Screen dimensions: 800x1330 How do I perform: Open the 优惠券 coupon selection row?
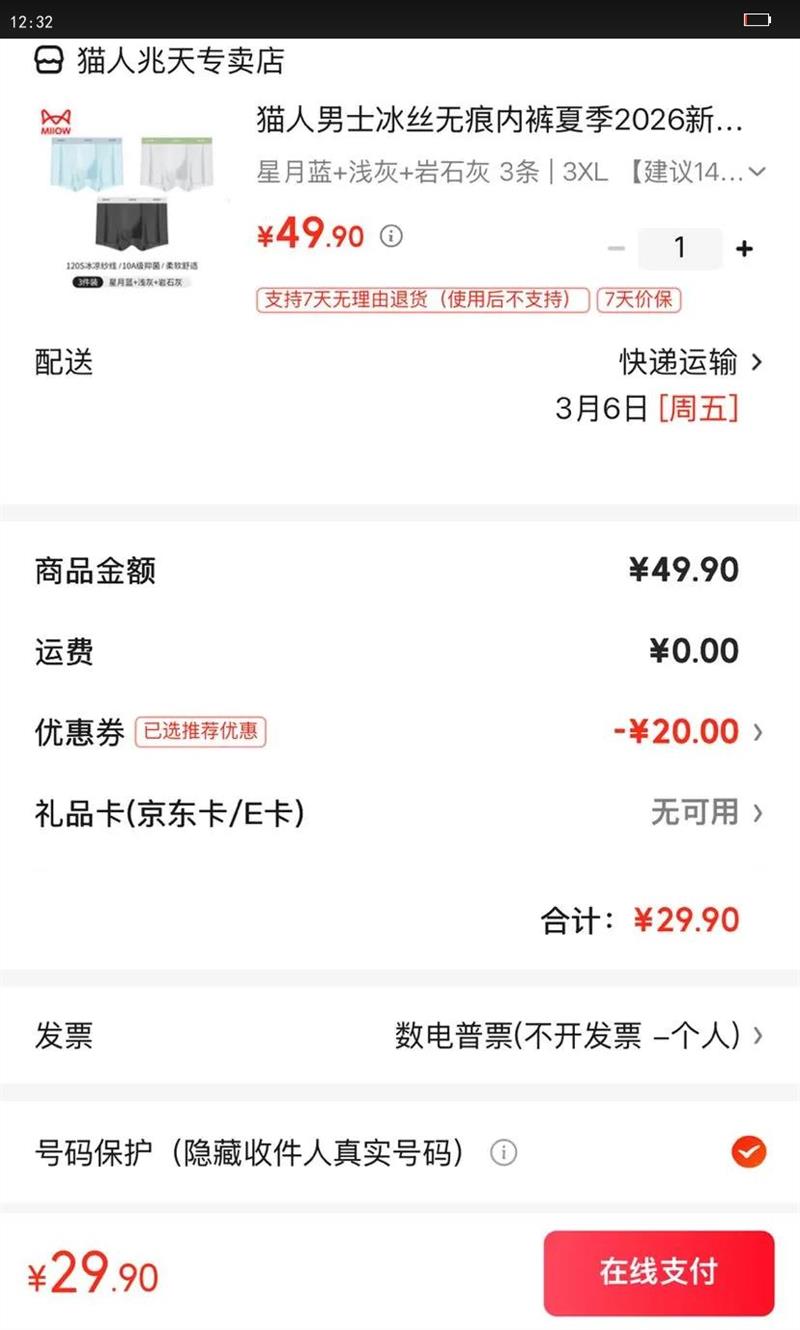point(400,732)
